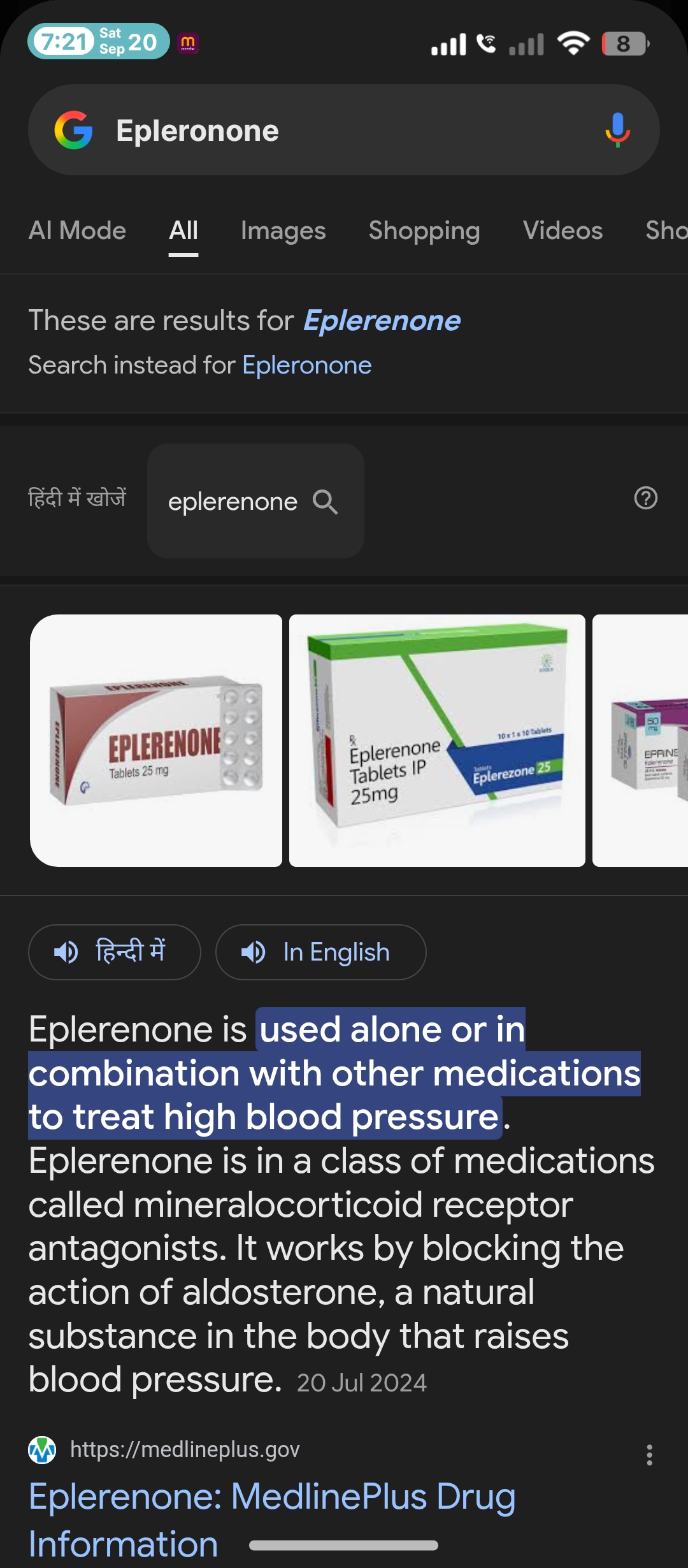
Task: Tap the Google search box showing Epleronone
Action: pyautogui.click(x=344, y=131)
